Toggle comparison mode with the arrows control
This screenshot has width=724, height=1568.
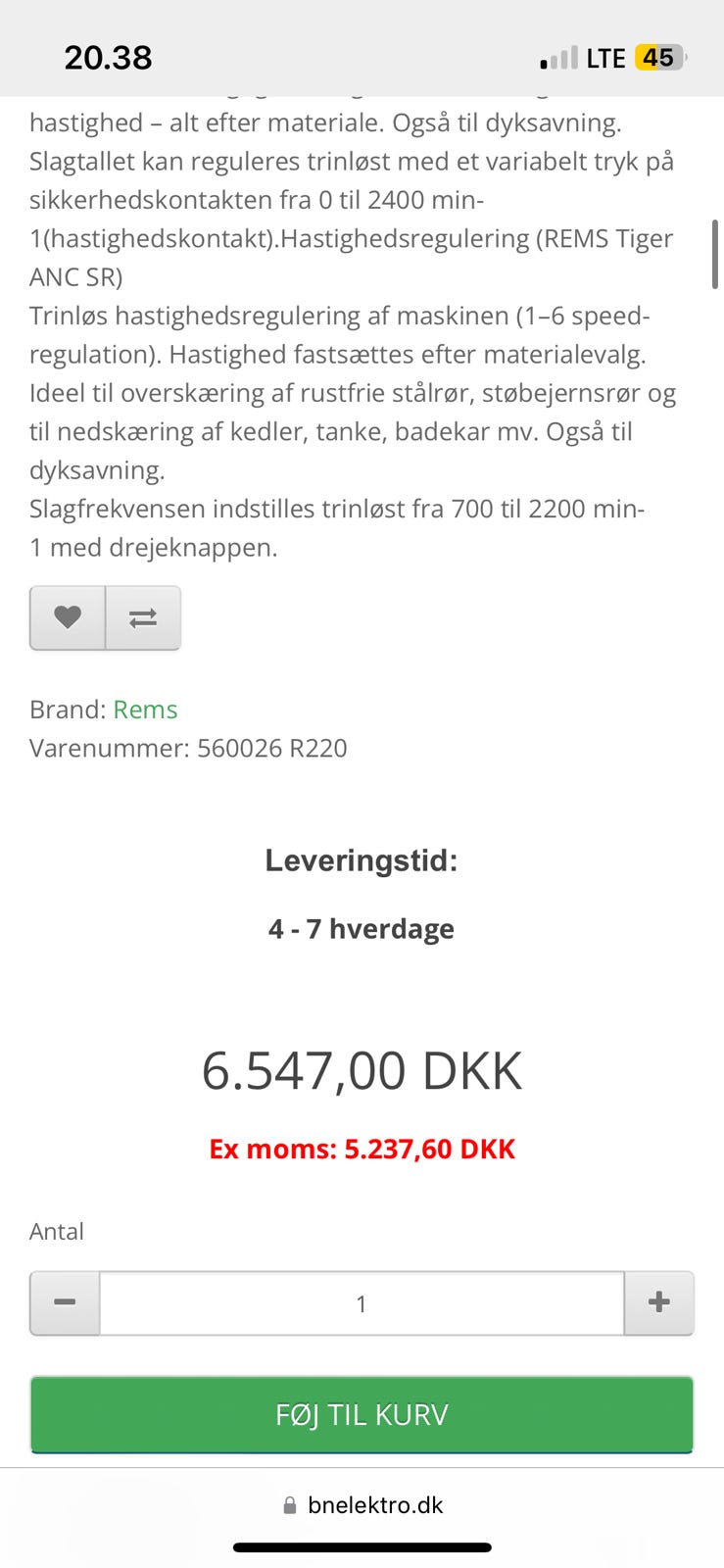[142, 617]
